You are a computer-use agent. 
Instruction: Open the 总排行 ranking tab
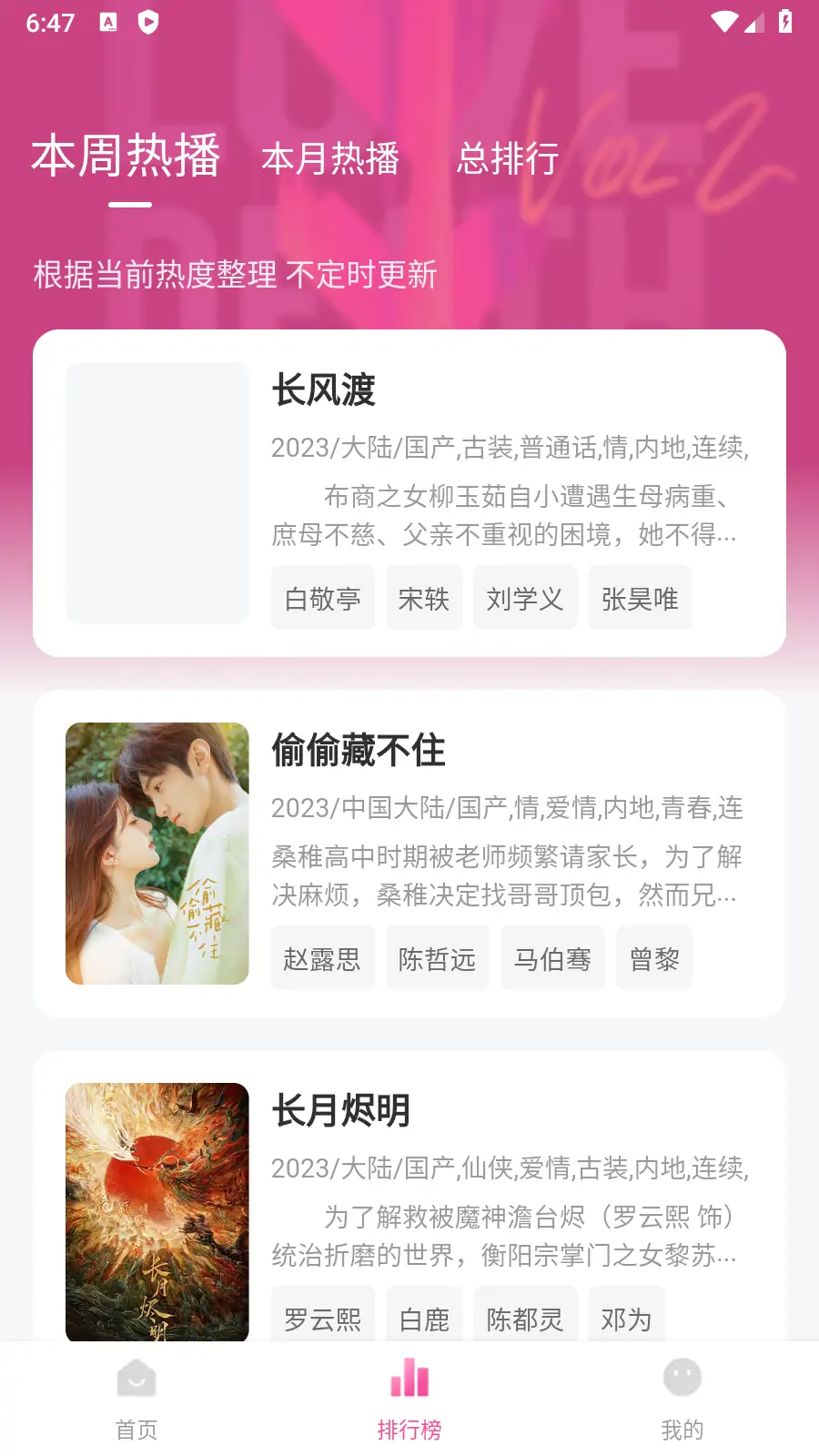(x=508, y=160)
